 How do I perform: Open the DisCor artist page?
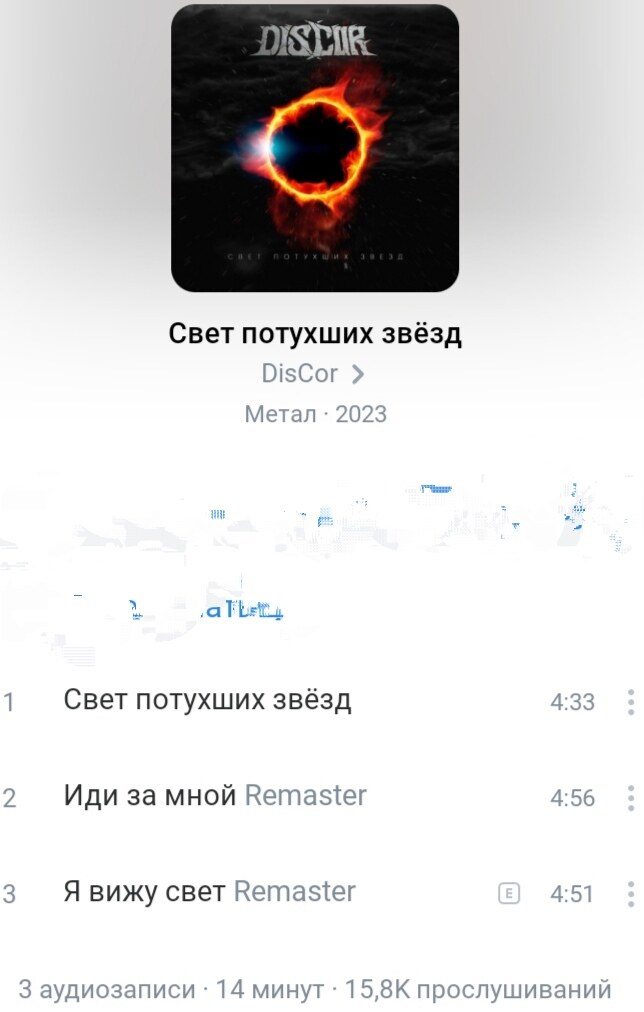tap(313, 374)
